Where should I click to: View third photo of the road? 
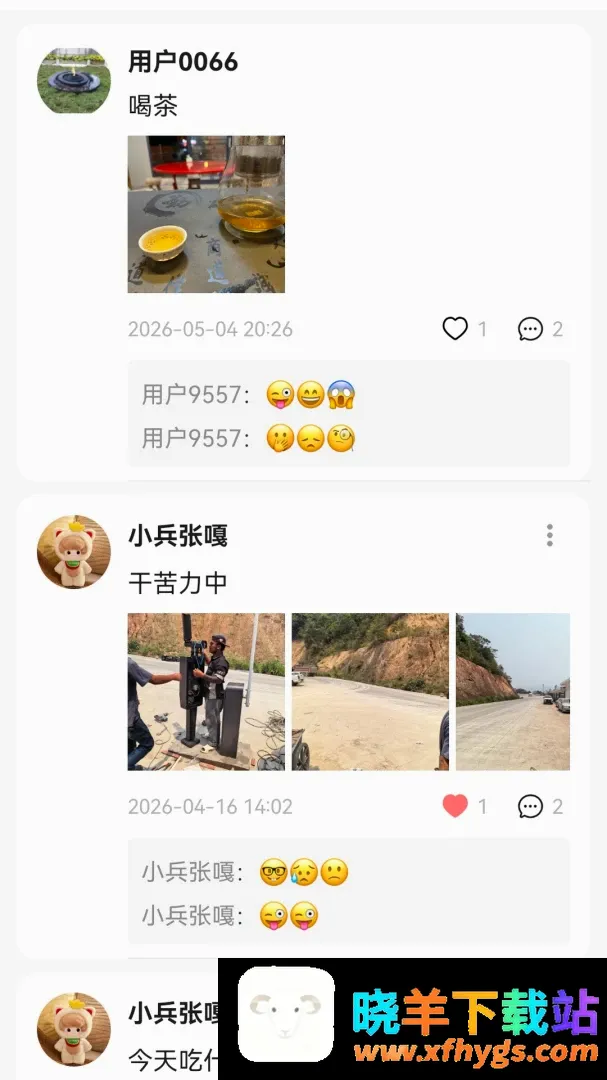point(513,692)
